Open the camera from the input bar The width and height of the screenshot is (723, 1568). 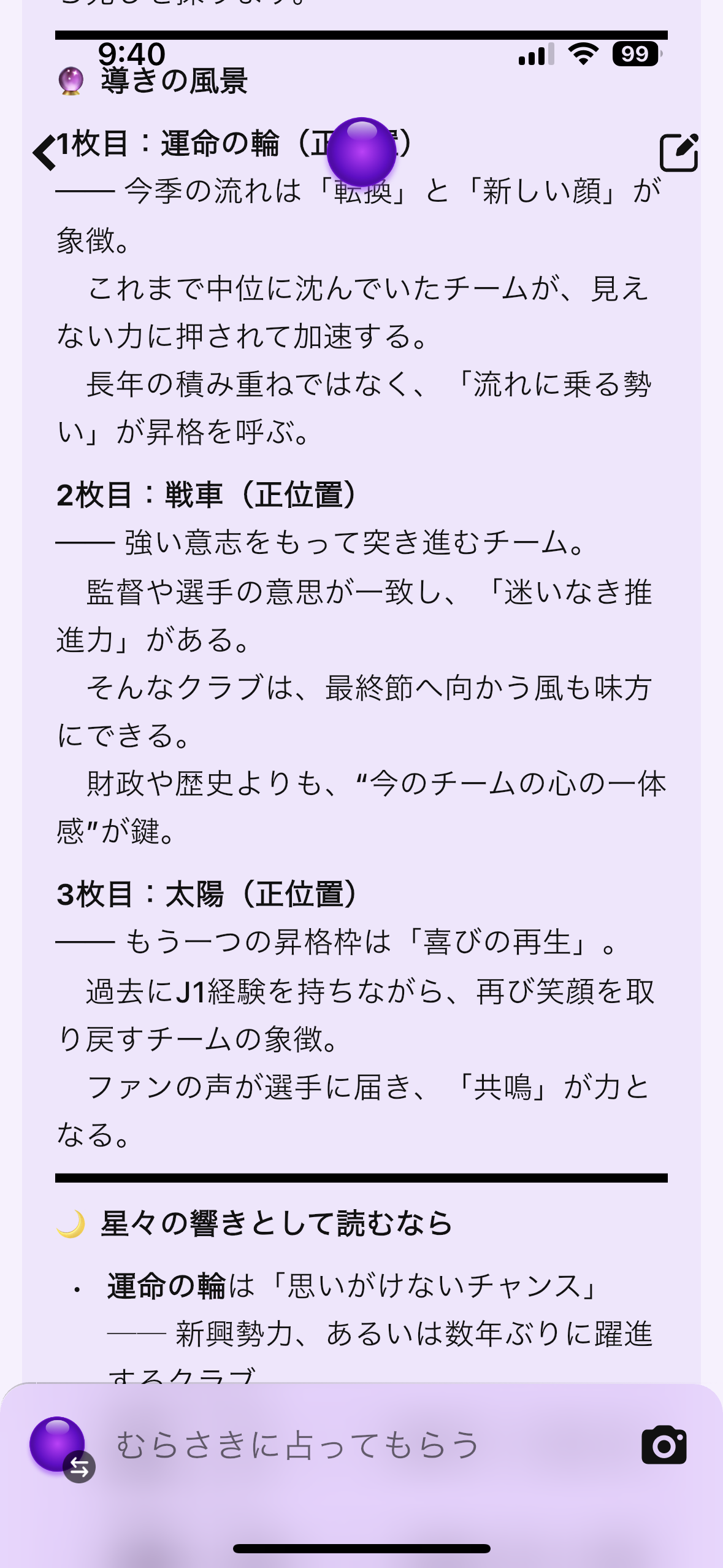(x=664, y=1445)
